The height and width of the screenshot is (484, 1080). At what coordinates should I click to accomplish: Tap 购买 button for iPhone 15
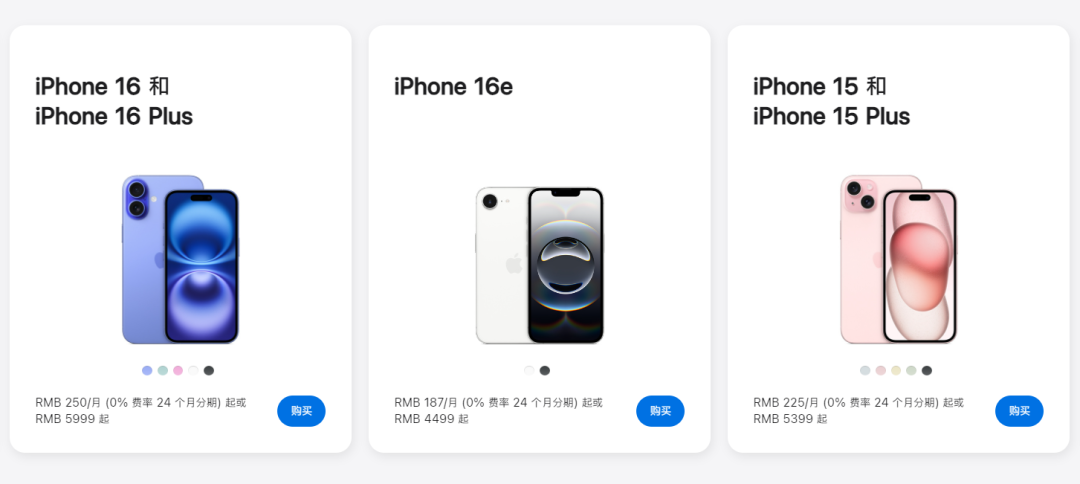coord(1019,411)
